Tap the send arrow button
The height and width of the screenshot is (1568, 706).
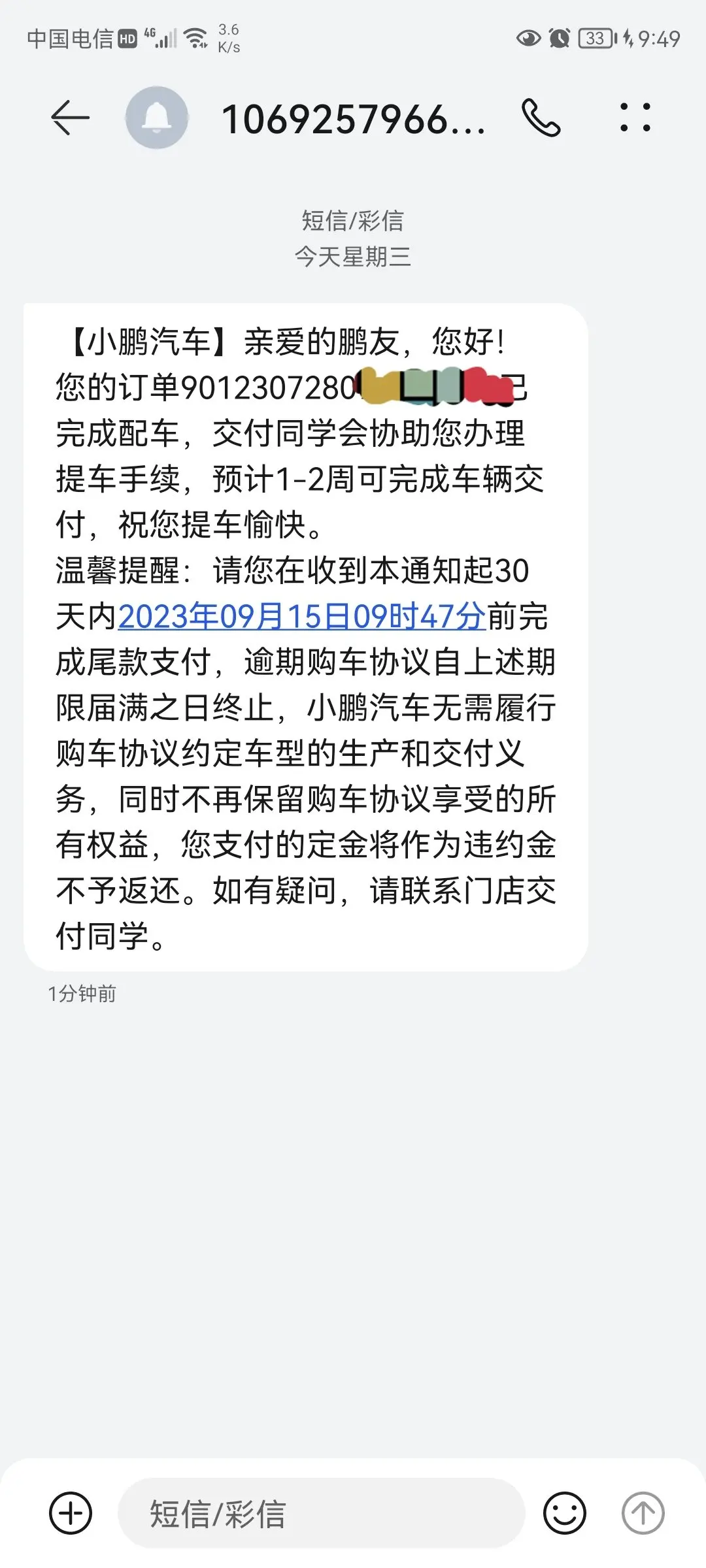(643, 1513)
